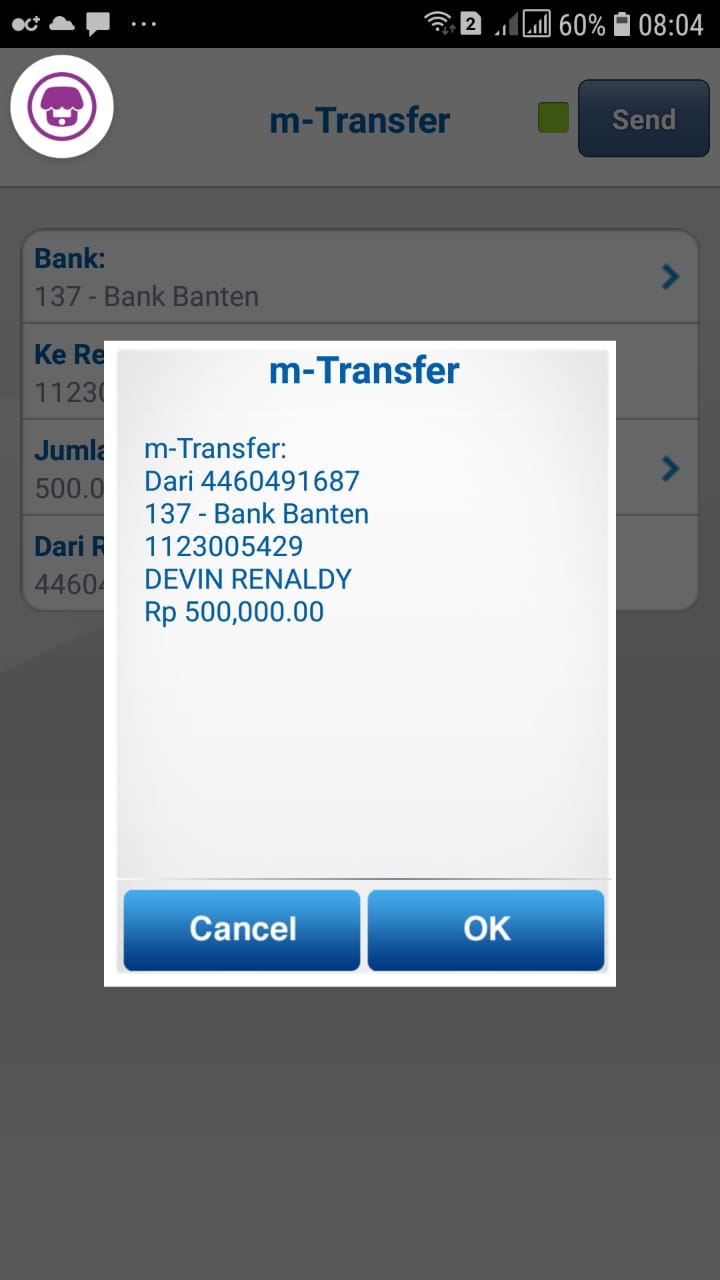Image resolution: width=720 pixels, height=1280 pixels.
Task: Open the Bank selection row
Action: coord(360,277)
